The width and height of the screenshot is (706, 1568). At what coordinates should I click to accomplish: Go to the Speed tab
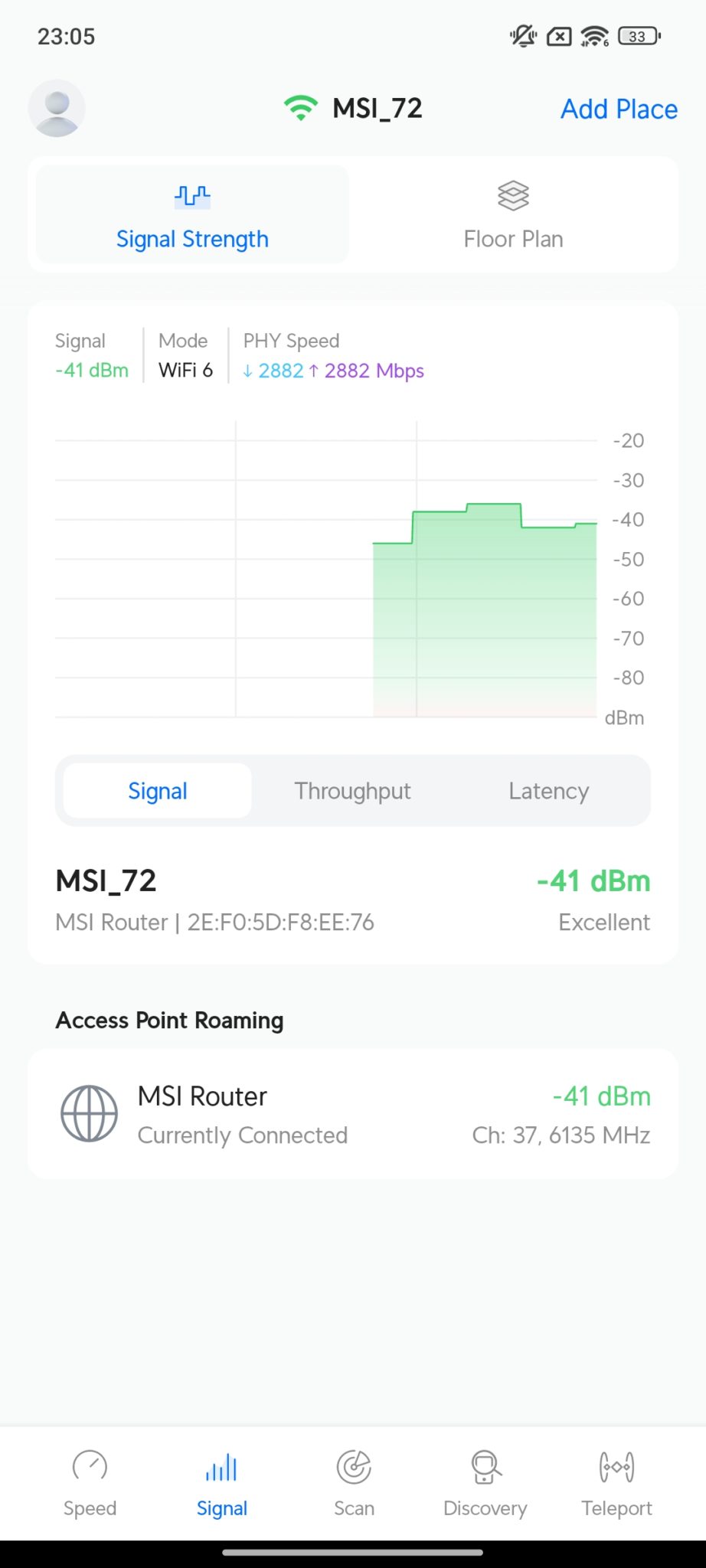point(90,1484)
